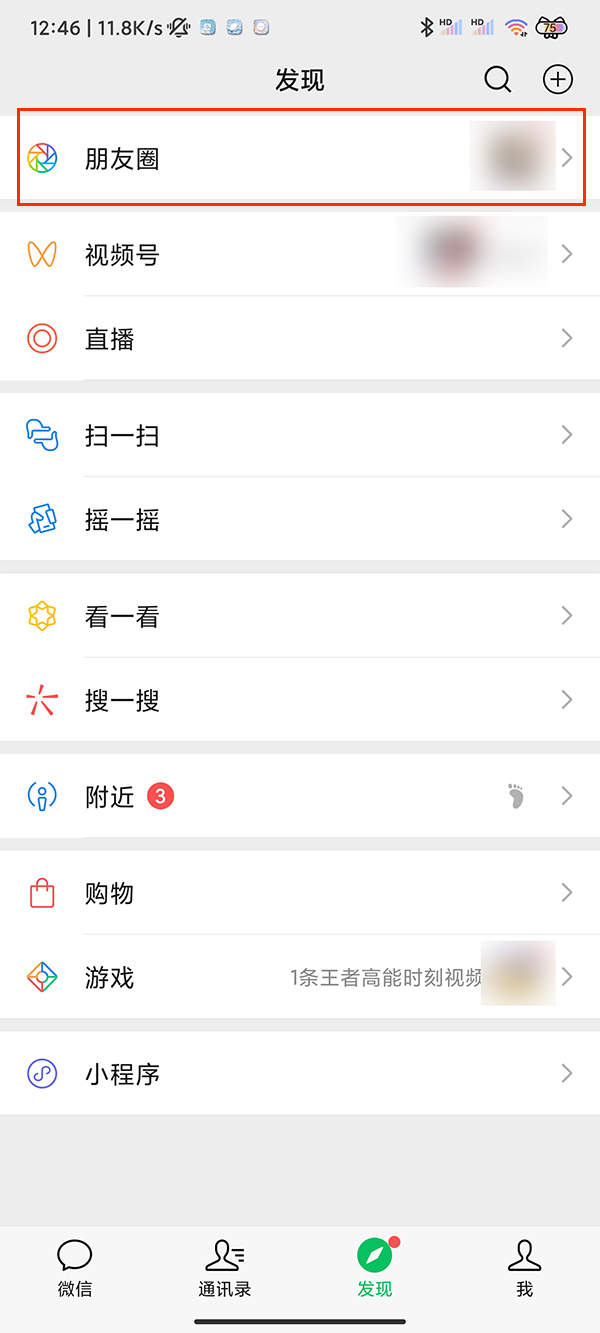
Task: Open 小程序 Mini Programs
Action: pyautogui.click(x=300, y=1074)
